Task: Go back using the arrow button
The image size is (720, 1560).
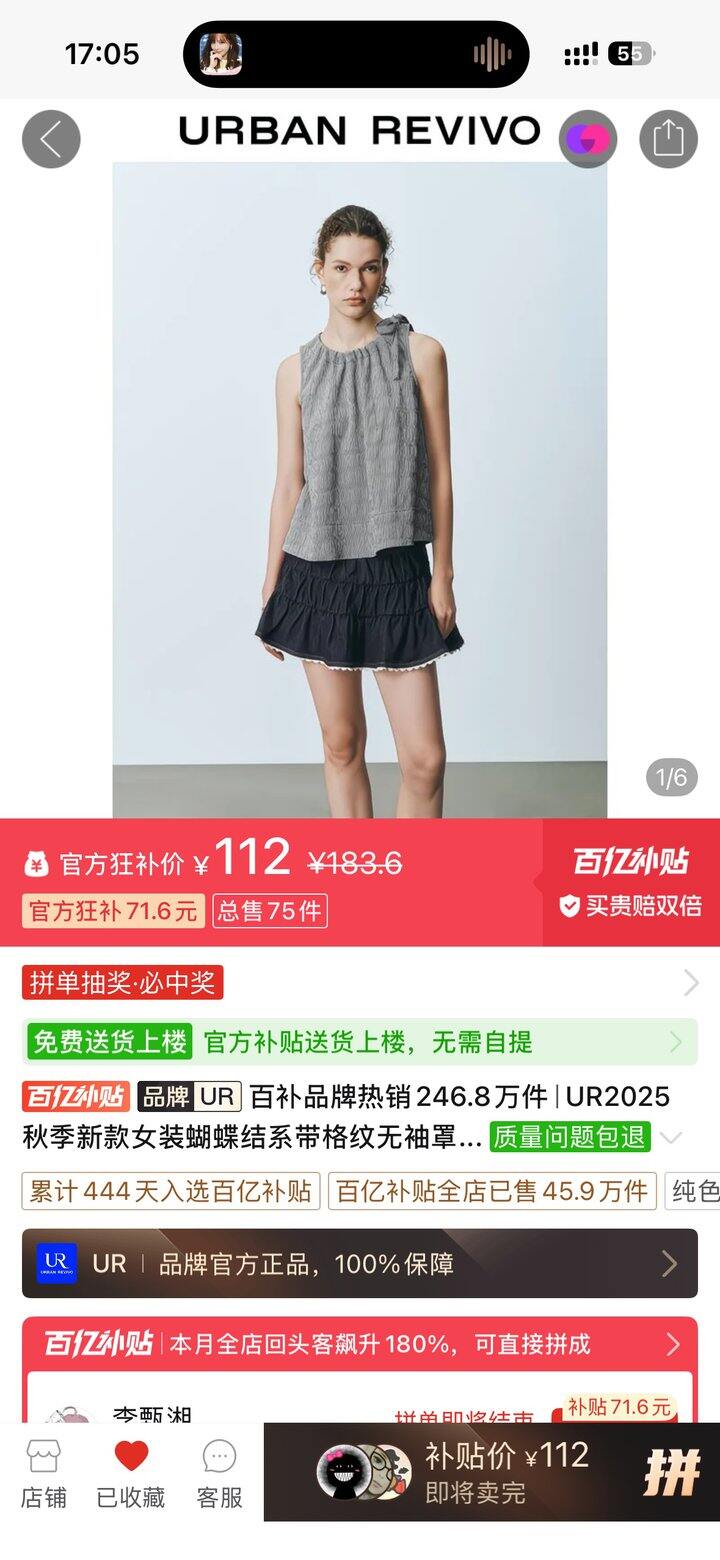Action: 51,139
